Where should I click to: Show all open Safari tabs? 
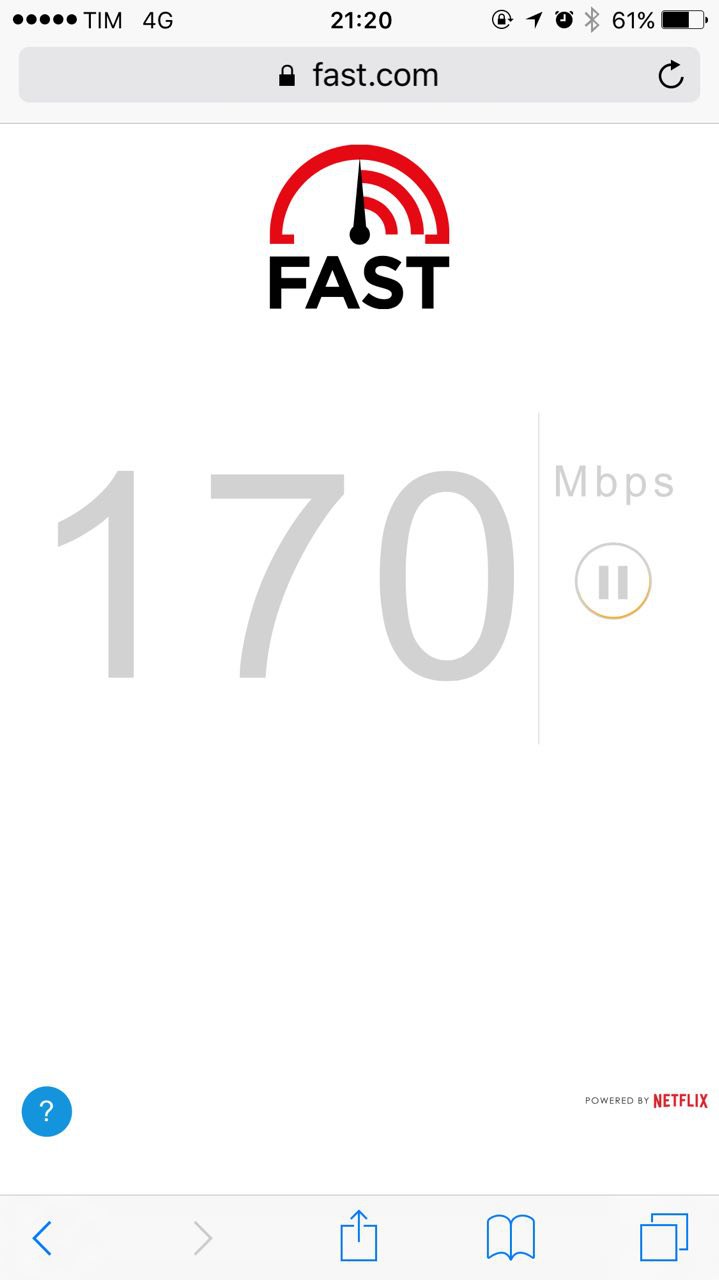coord(664,1237)
